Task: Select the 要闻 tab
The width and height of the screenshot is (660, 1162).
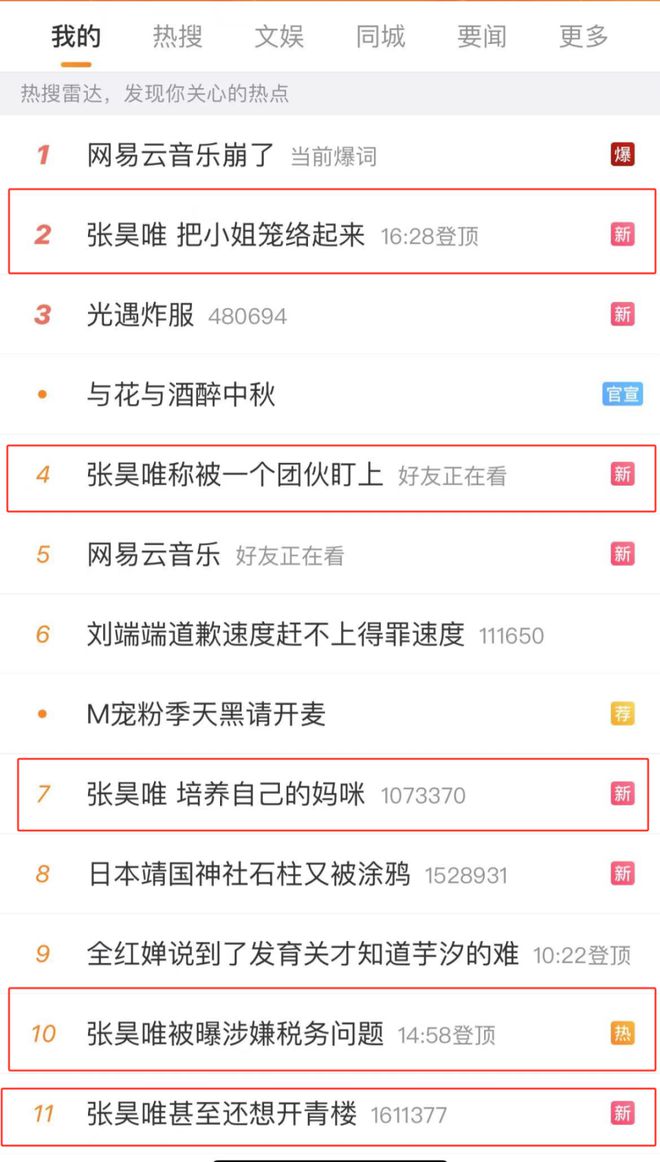Action: point(481,36)
